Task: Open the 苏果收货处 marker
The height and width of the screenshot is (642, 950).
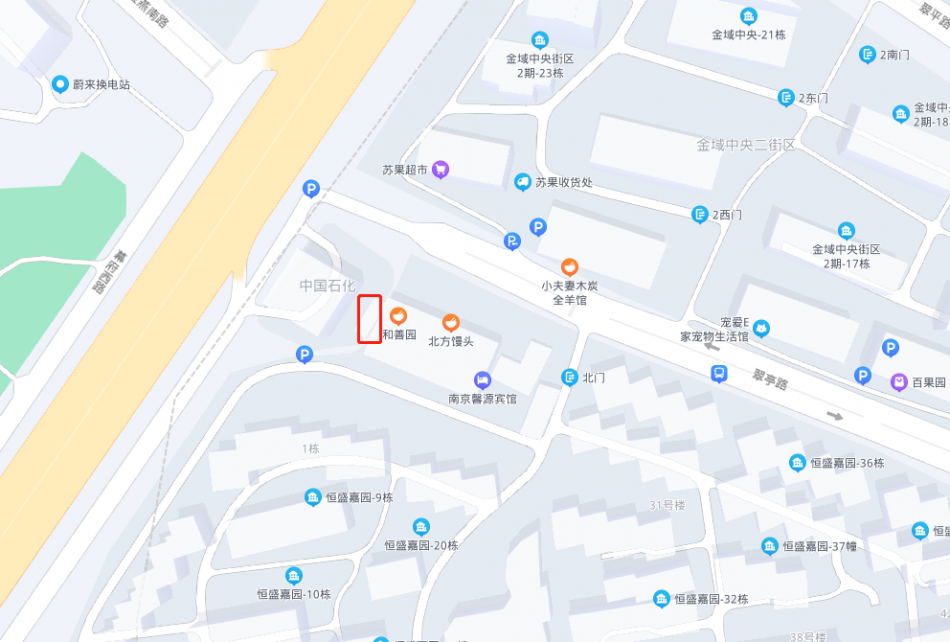Action: pos(522,182)
